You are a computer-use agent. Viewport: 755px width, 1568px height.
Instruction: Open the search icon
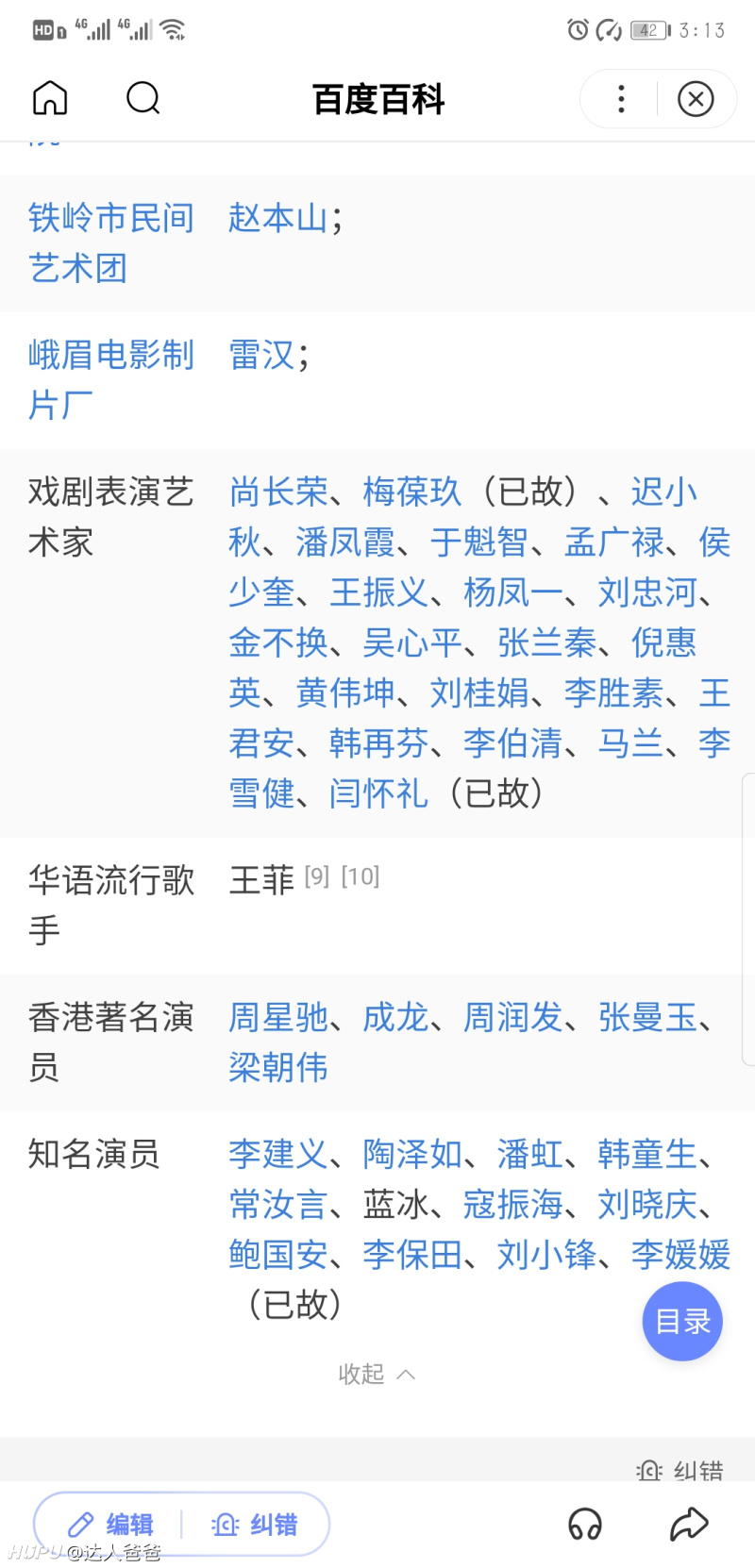pyautogui.click(x=143, y=98)
